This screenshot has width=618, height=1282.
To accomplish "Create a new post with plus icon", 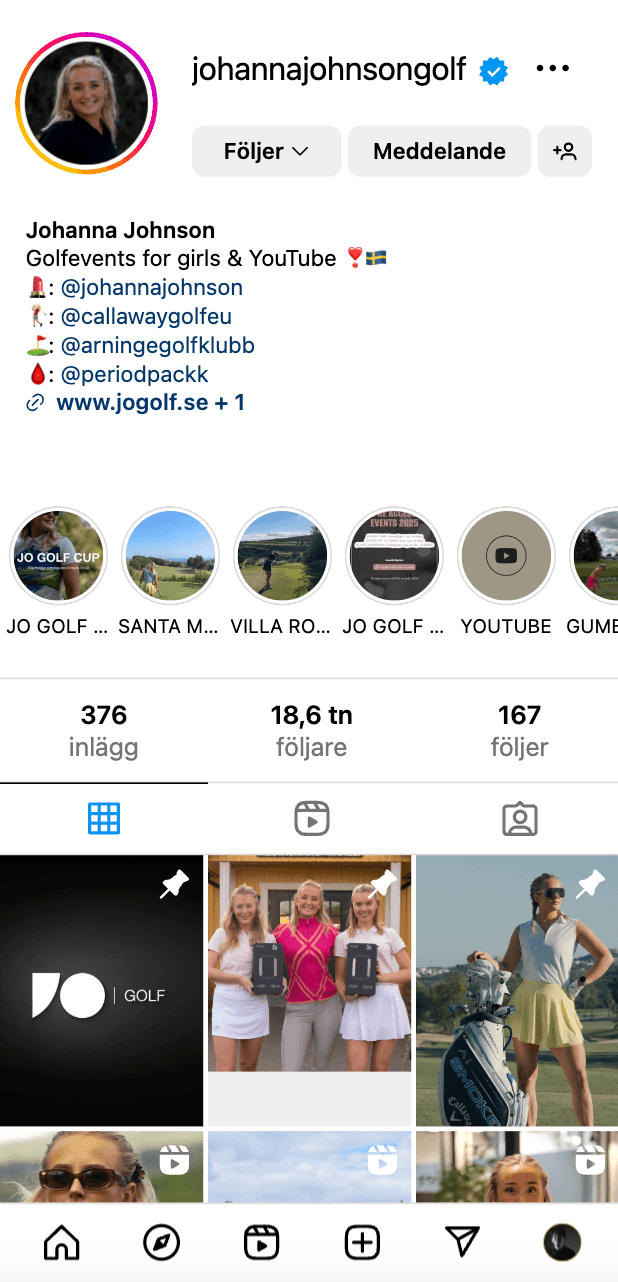I will 362,1243.
